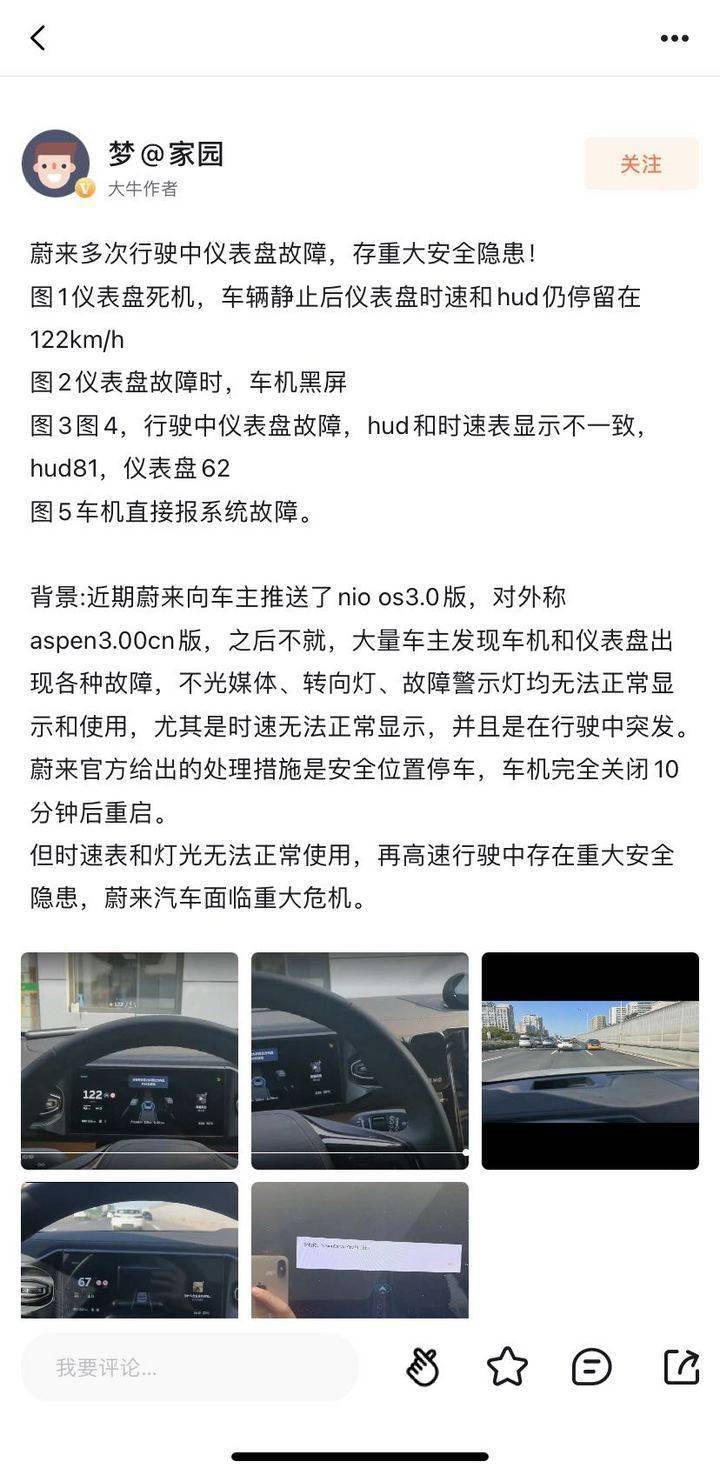The height and width of the screenshot is (1475, 720).
Task: Tap the back arrow at top left
Action: 38,37
